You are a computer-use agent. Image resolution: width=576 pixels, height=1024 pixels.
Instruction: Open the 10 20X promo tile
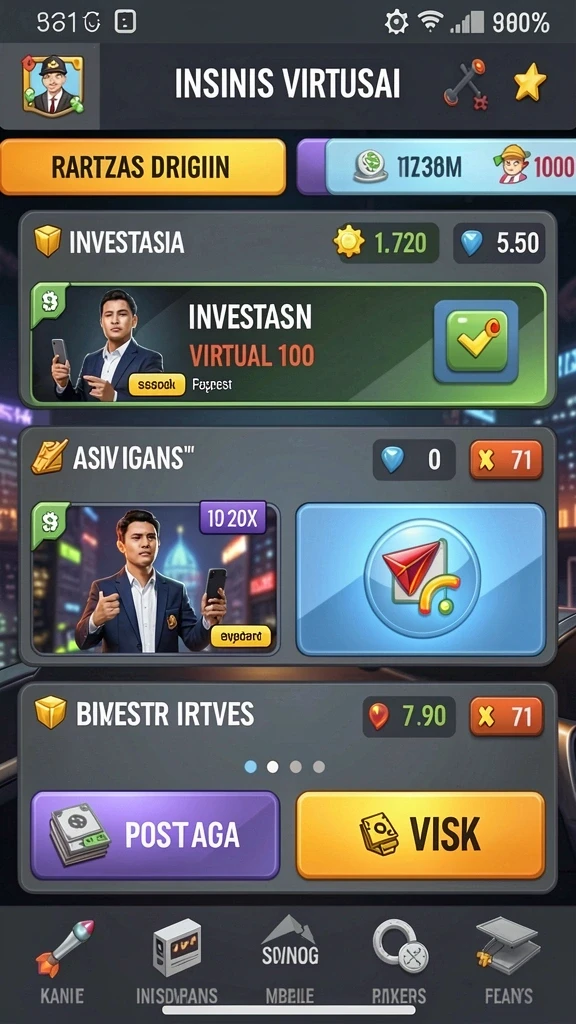155,579
